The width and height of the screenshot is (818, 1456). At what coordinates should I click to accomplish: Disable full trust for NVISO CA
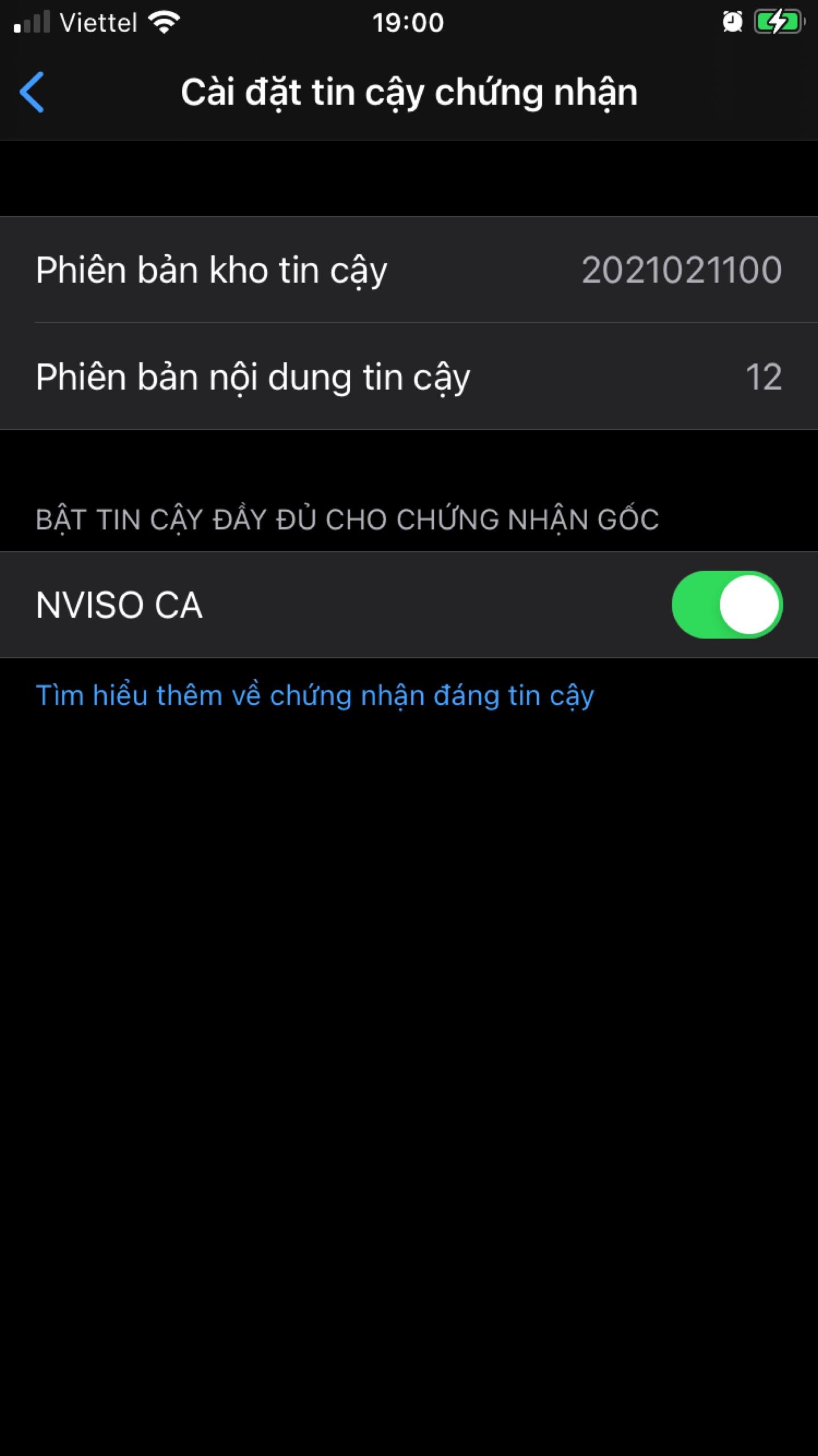click(x=726, y=605)
